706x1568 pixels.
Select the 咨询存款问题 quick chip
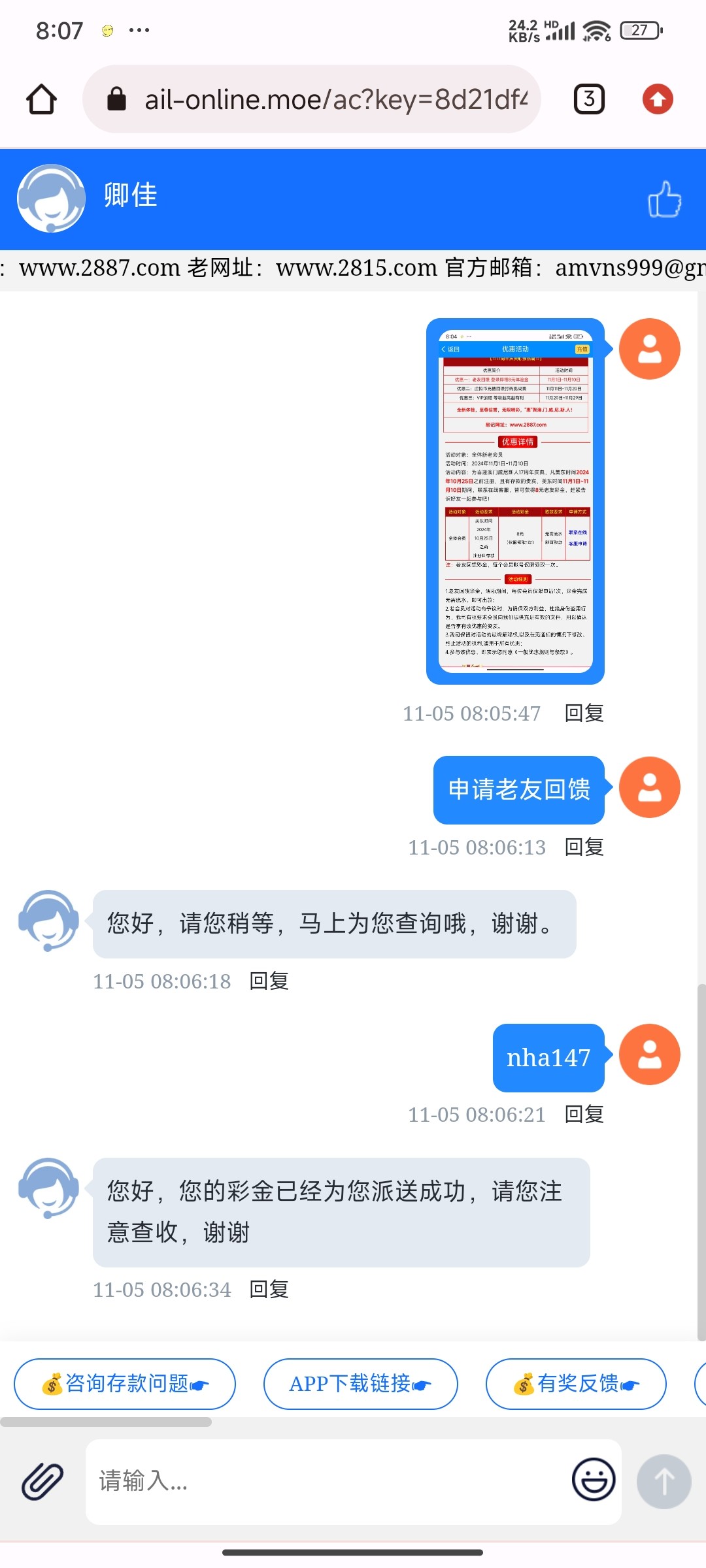click(125, 1384)
